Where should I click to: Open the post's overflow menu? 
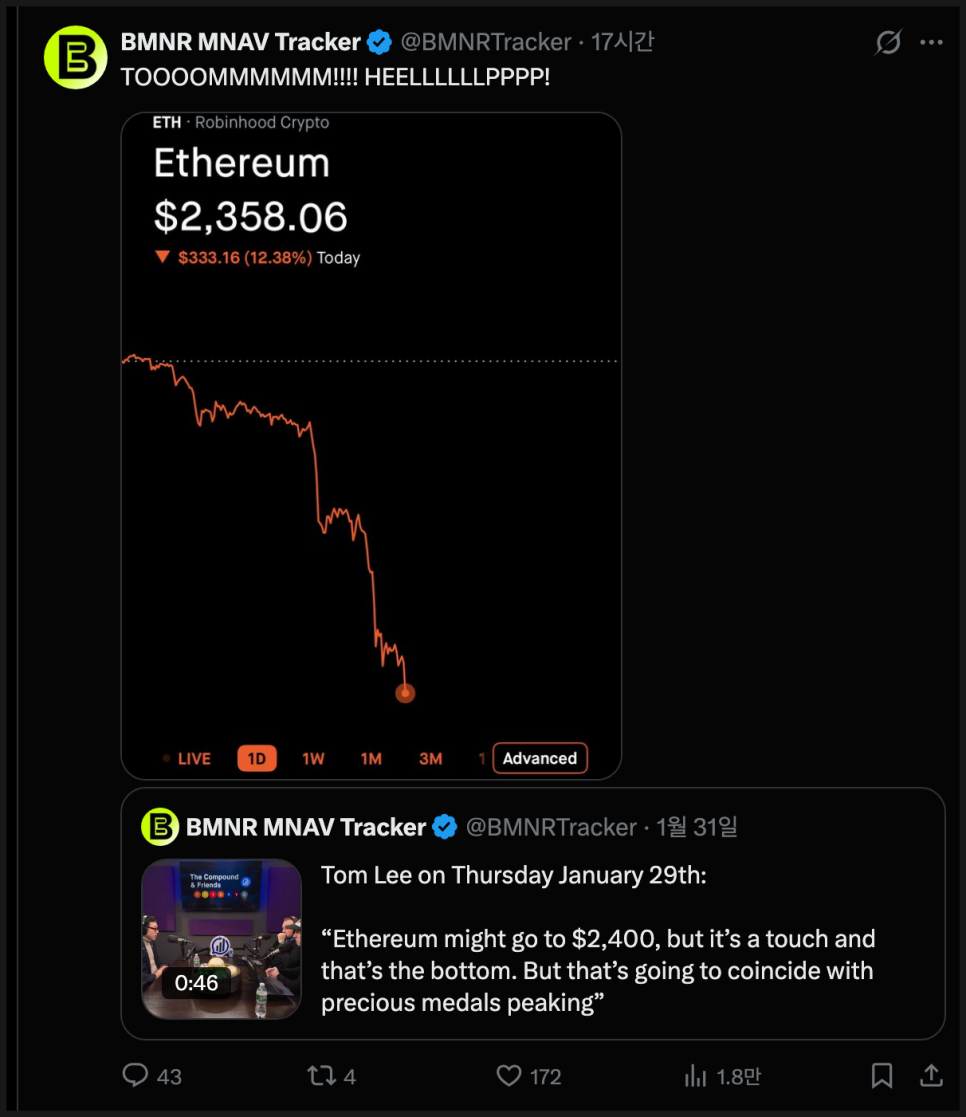click(x=931, y=42)
